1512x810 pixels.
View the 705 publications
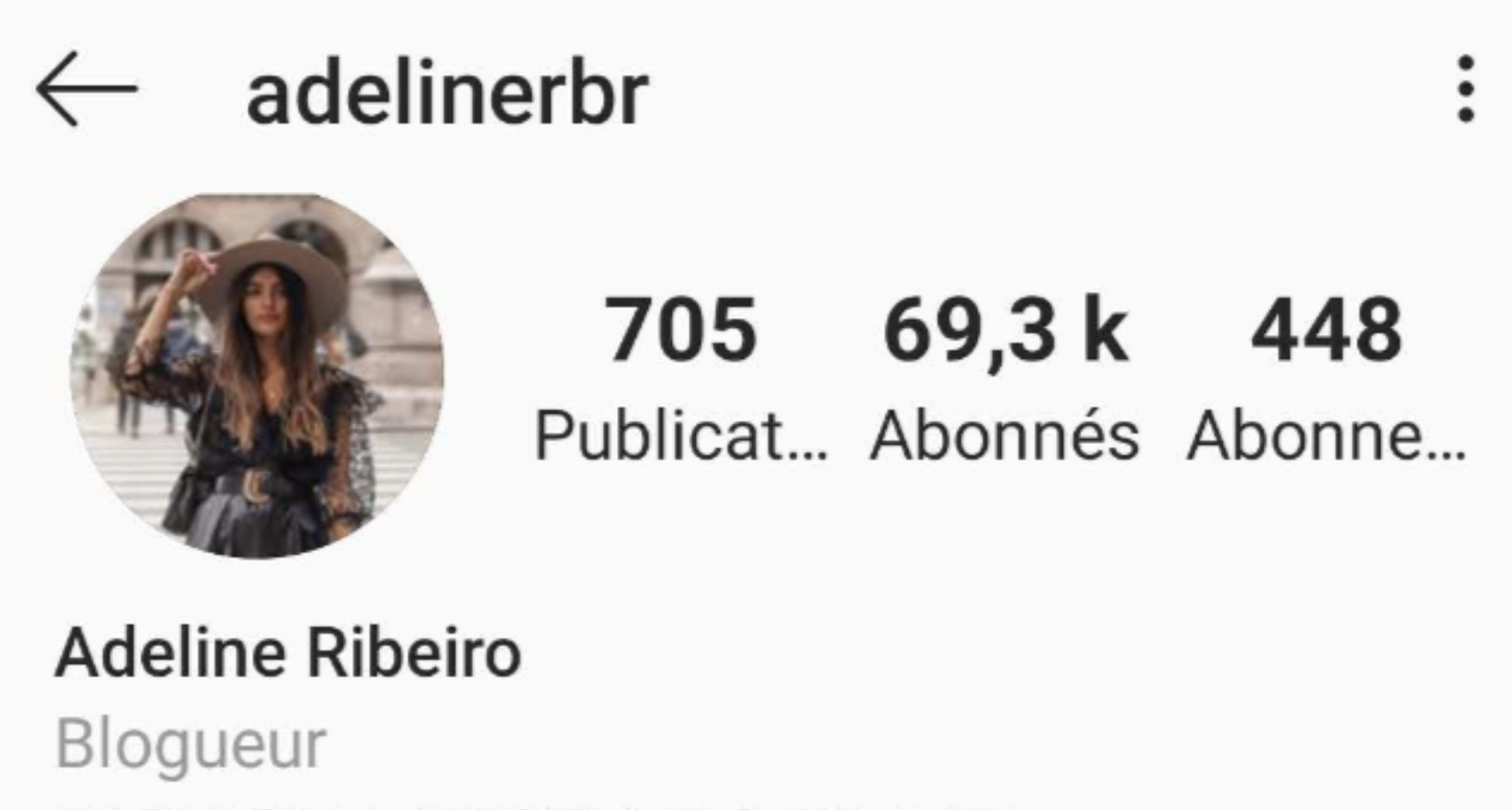click(681, 376)
